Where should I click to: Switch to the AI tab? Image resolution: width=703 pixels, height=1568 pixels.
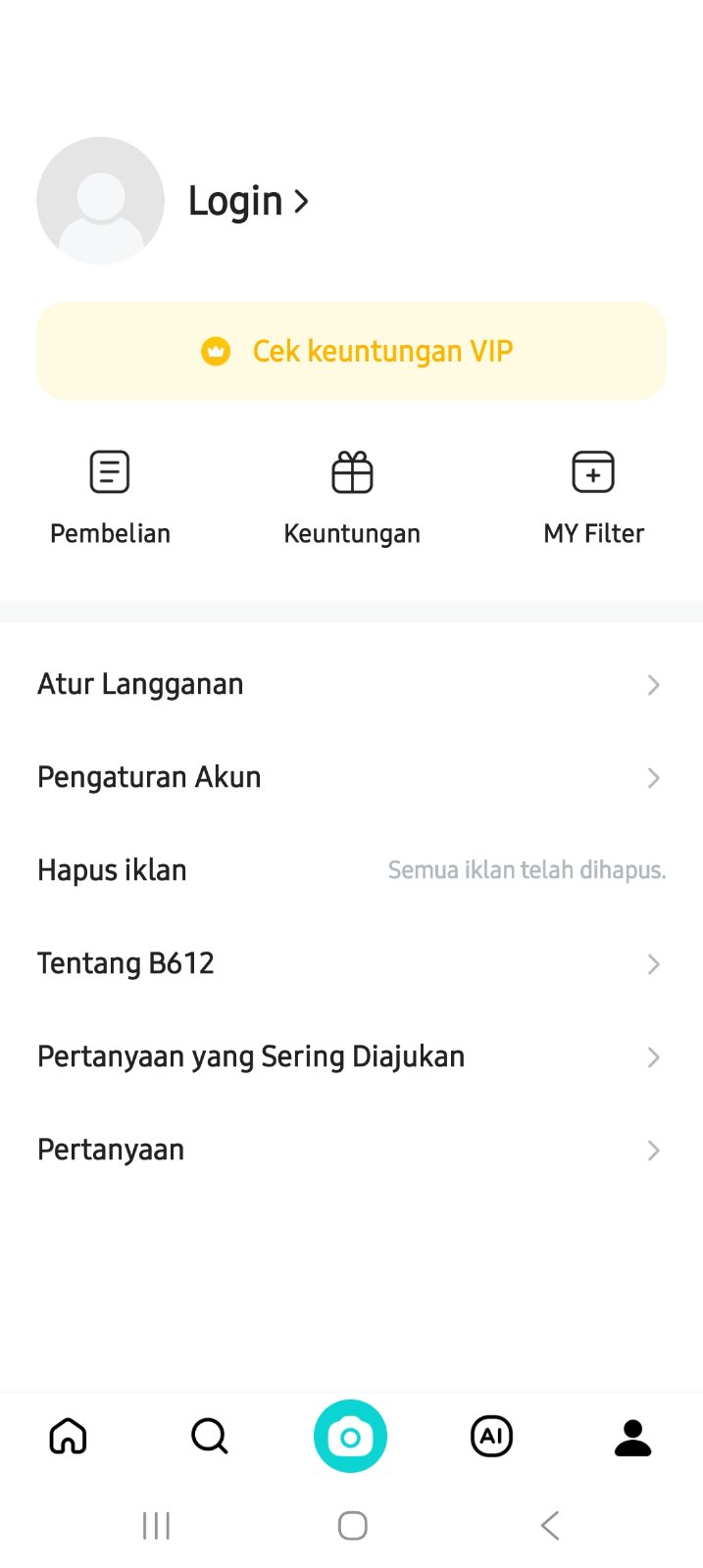click(x=491, y=1437)
